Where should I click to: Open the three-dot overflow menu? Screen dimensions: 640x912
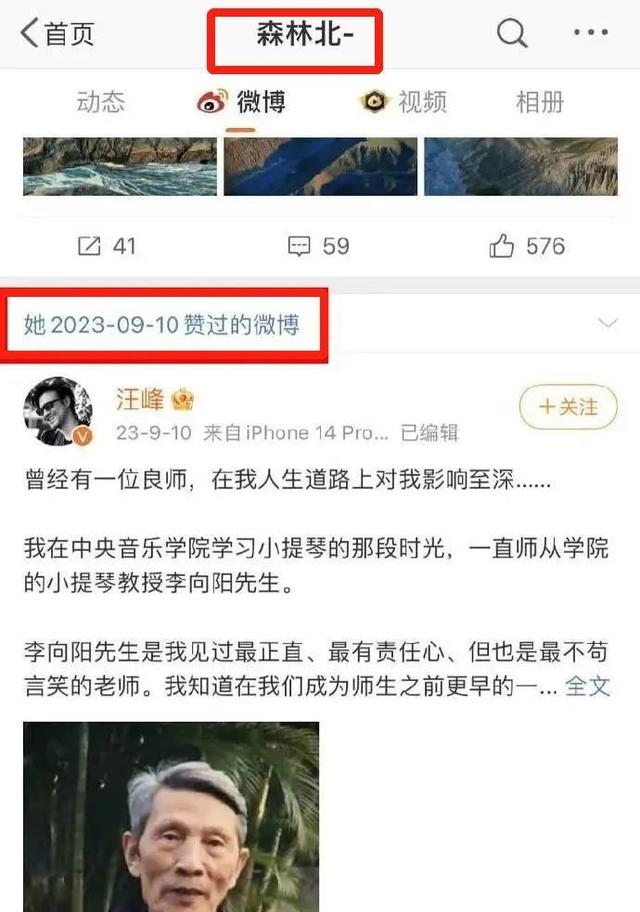[592, 34]
